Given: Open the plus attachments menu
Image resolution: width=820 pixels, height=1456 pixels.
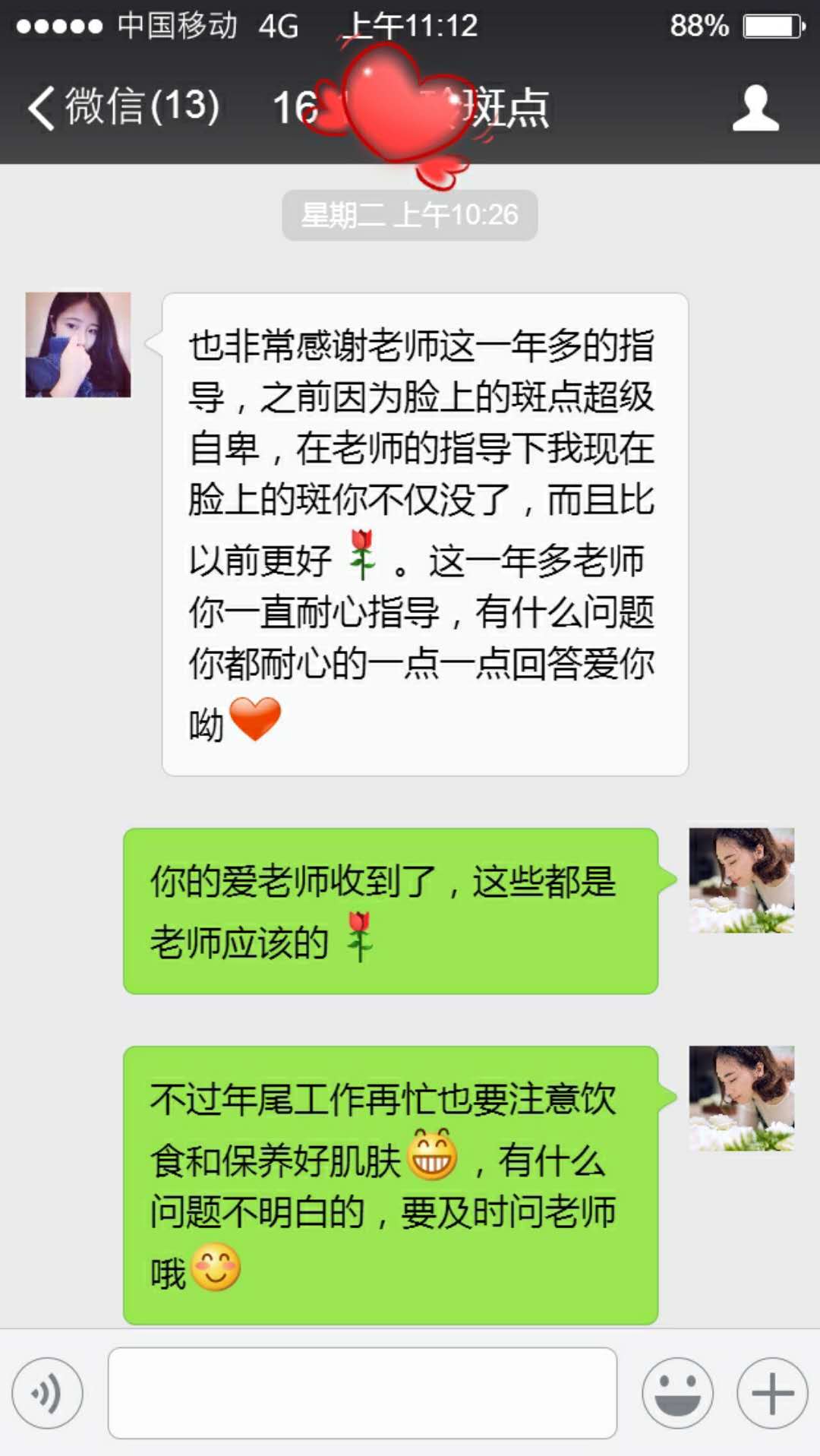Looking at the screenshot, I should 772,1393.
